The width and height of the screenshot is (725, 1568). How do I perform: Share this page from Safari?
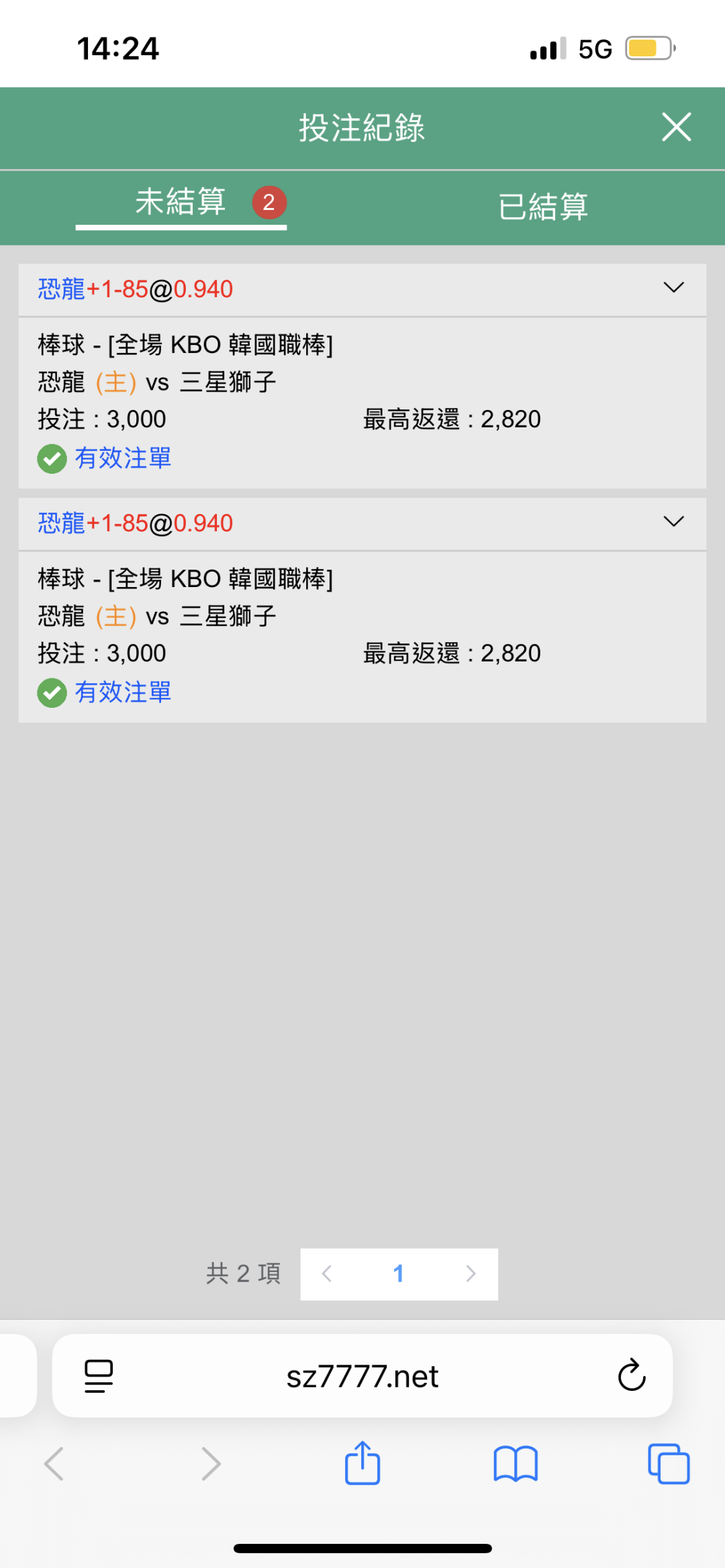click(x=362, y=1463)
